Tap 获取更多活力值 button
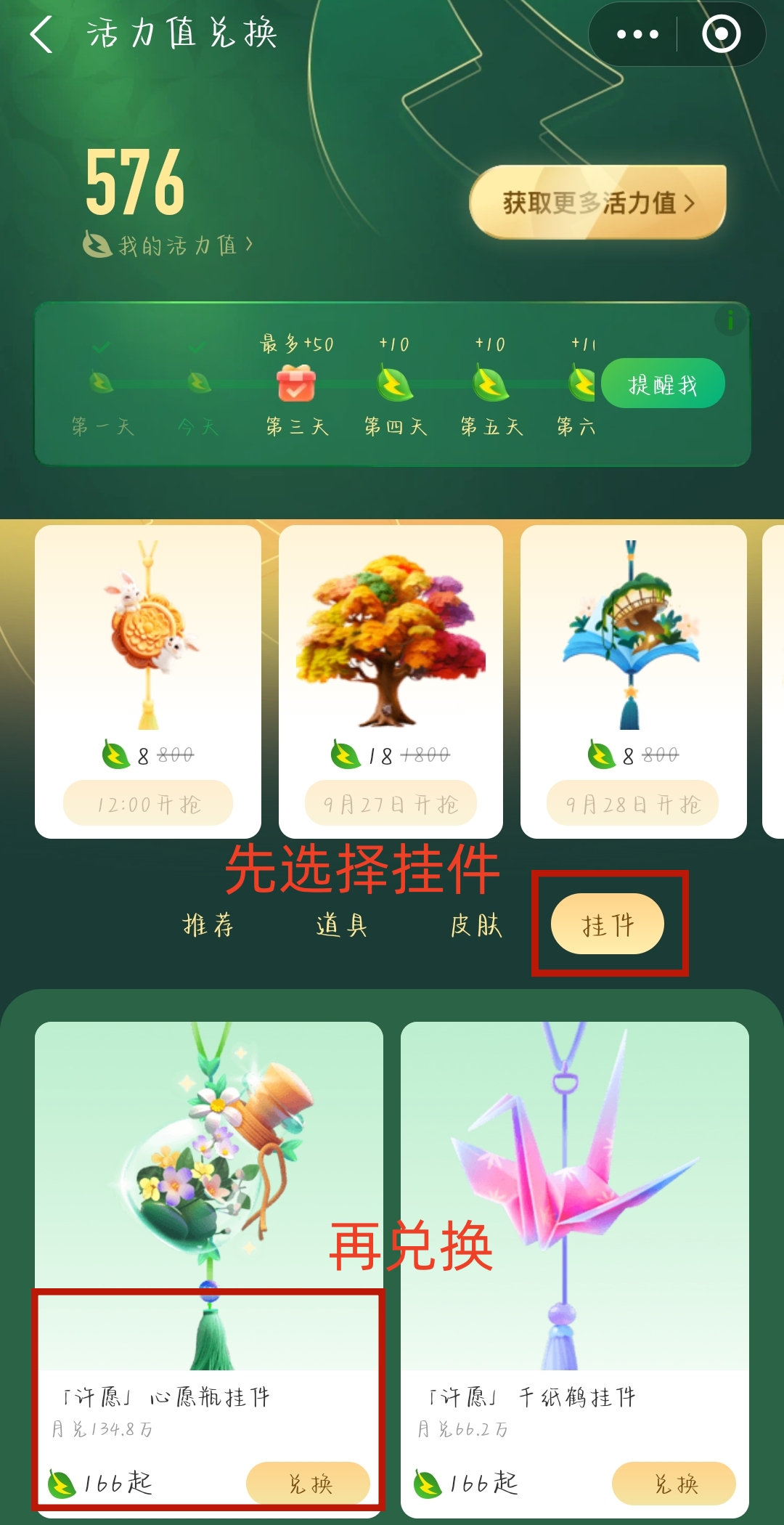This screenshot has height=1525, width=784. [x=598, y=203]
